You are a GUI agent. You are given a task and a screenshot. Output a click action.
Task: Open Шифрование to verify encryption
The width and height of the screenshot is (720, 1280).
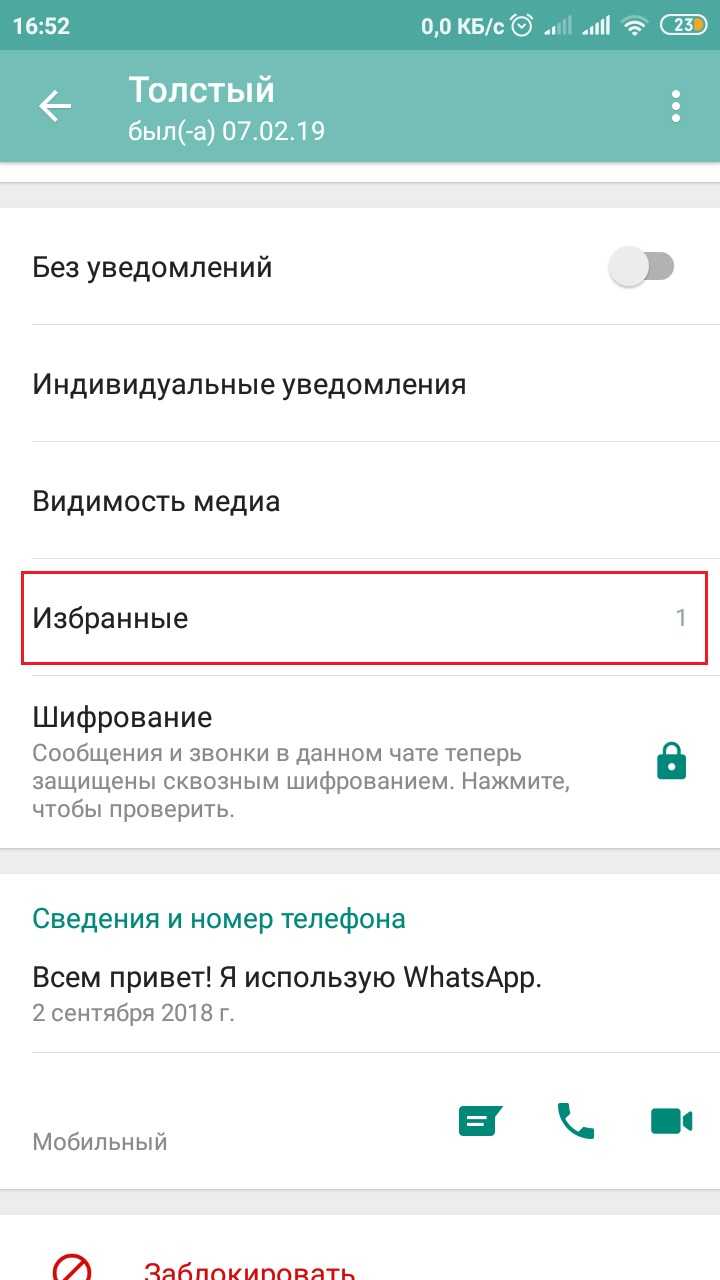point(360,762)
